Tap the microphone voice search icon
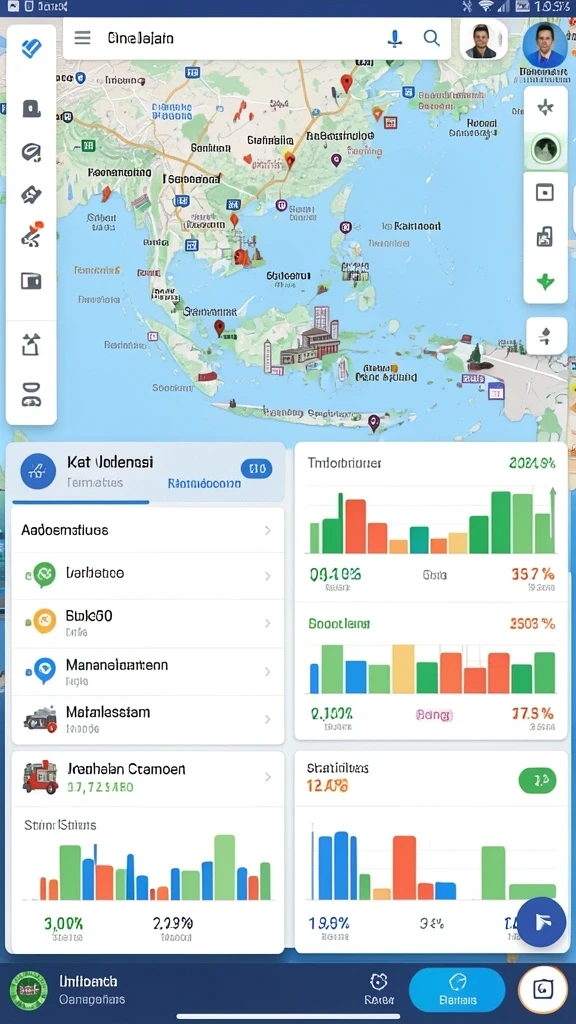Viewport: 576px width, 1024px height. point(394,39)
